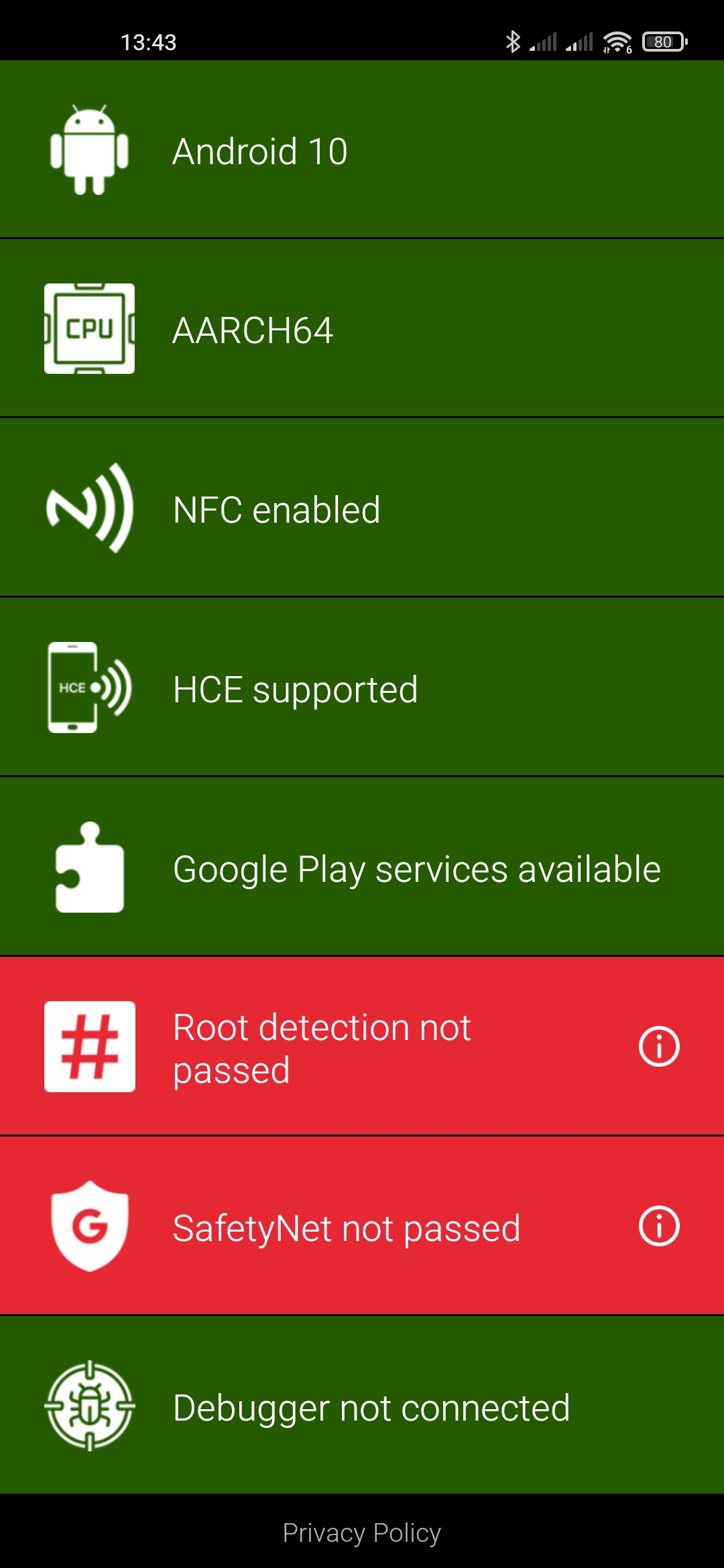
Task: Open info for SafetyNet not passed
Action: [659, 1226]
